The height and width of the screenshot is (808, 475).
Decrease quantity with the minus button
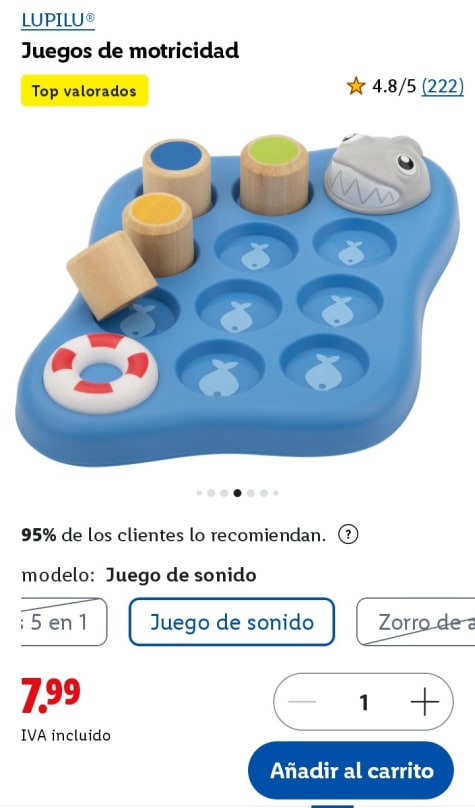[x=302, y=701]
